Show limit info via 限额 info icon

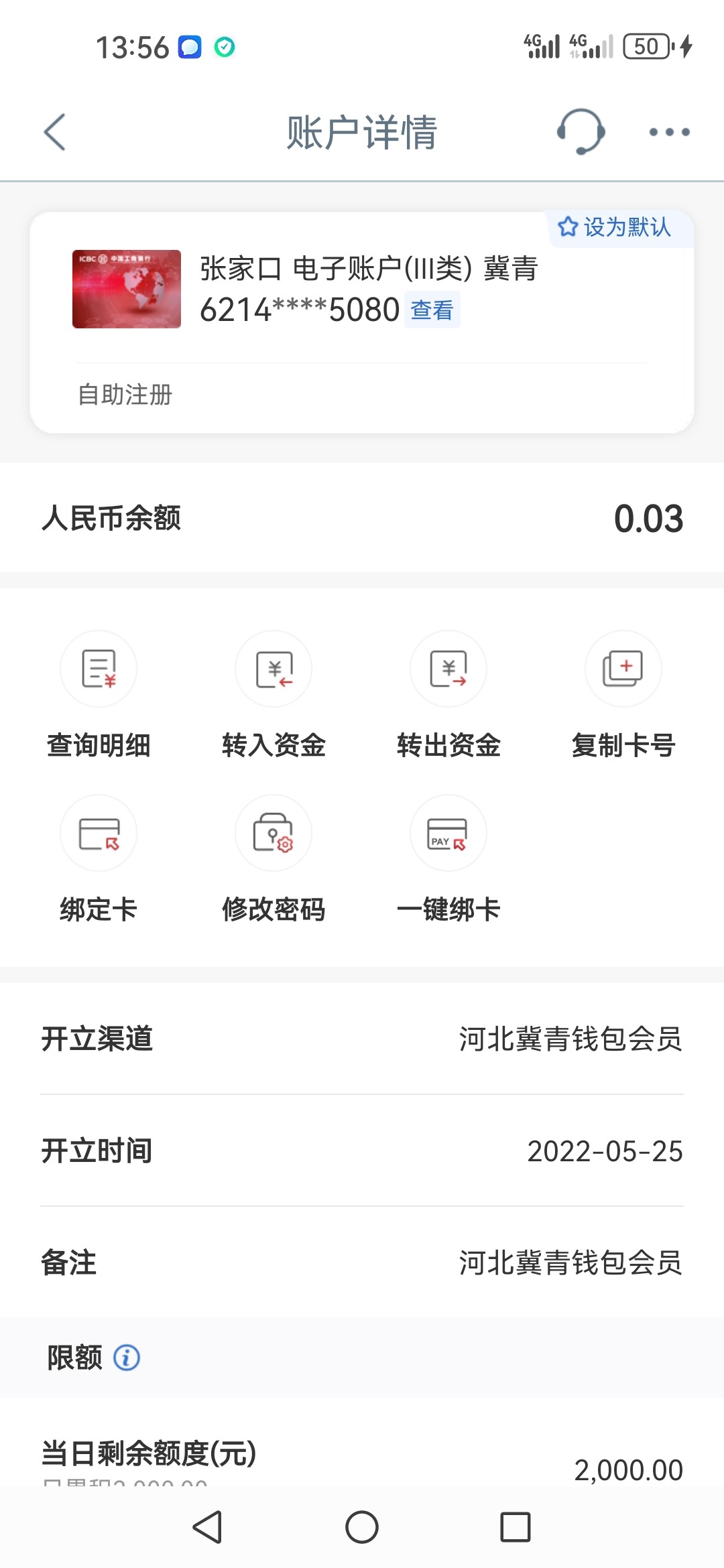point(127,1358)
